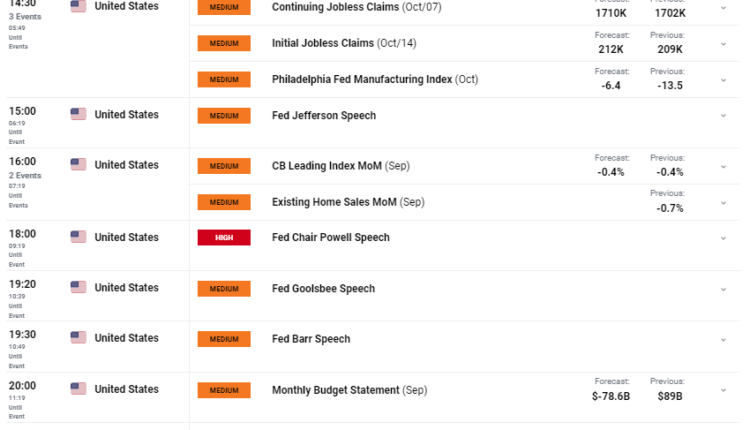Expand the Monthly Budget Statement event

[723, 390]
